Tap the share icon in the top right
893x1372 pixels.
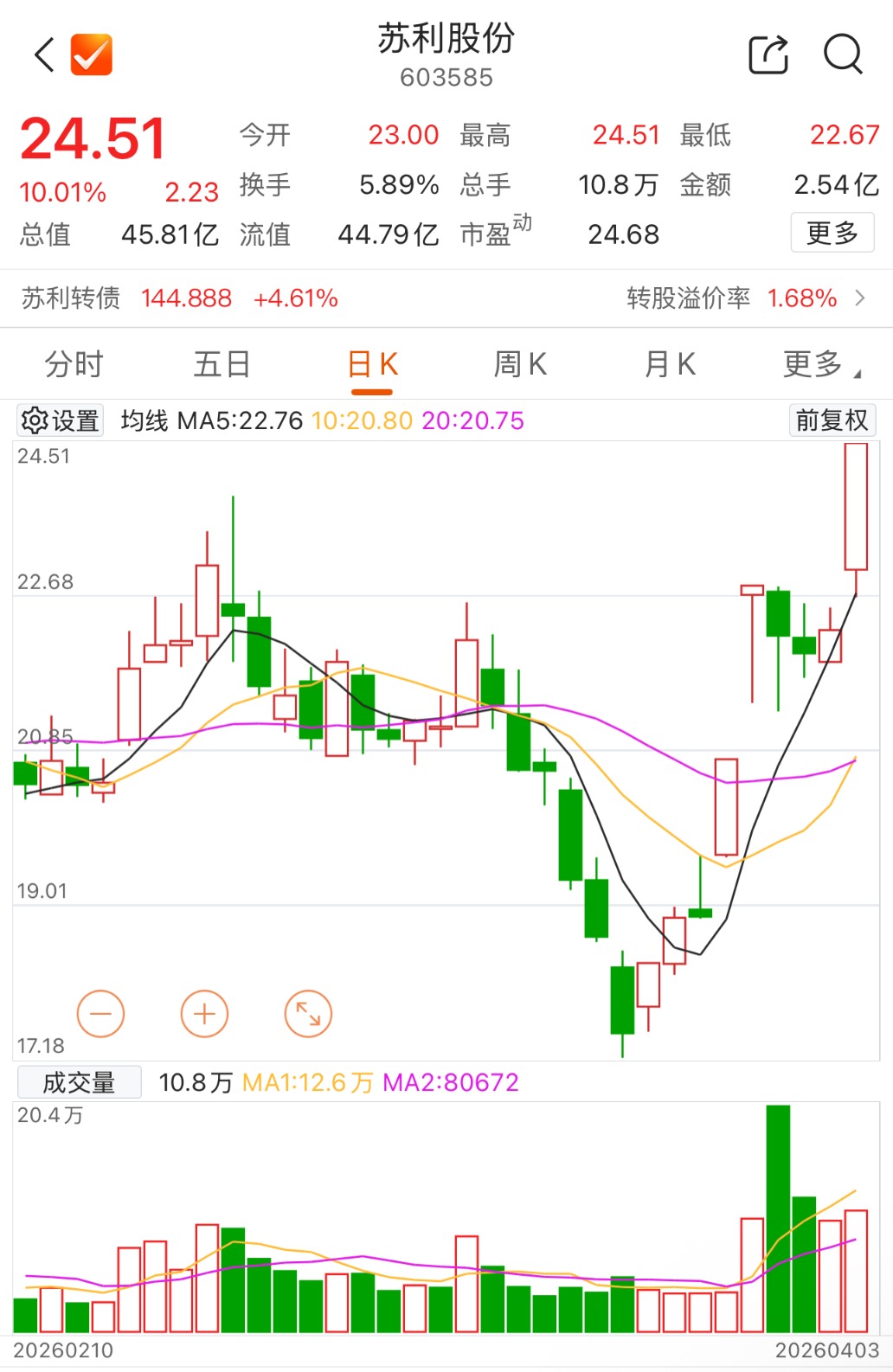768,55
